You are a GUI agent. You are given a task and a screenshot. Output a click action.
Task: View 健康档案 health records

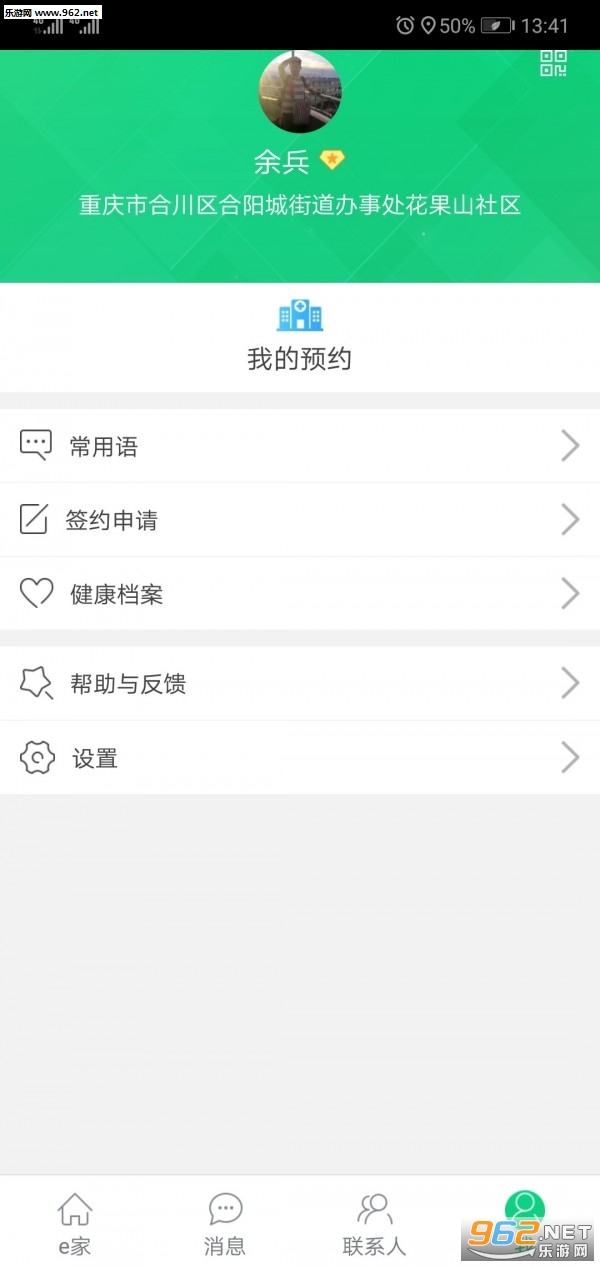coord(300,594)
